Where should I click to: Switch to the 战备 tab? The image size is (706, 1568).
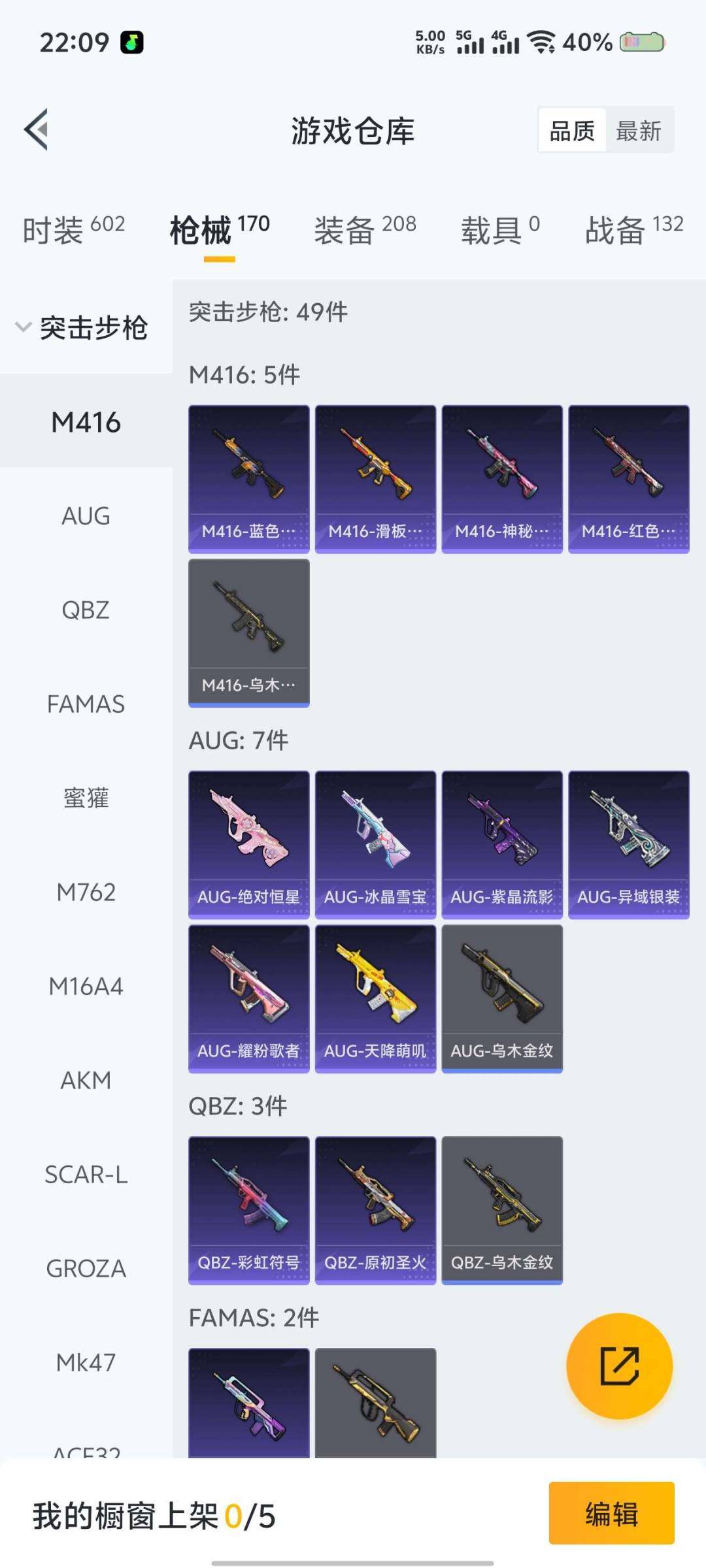(633, 230)
